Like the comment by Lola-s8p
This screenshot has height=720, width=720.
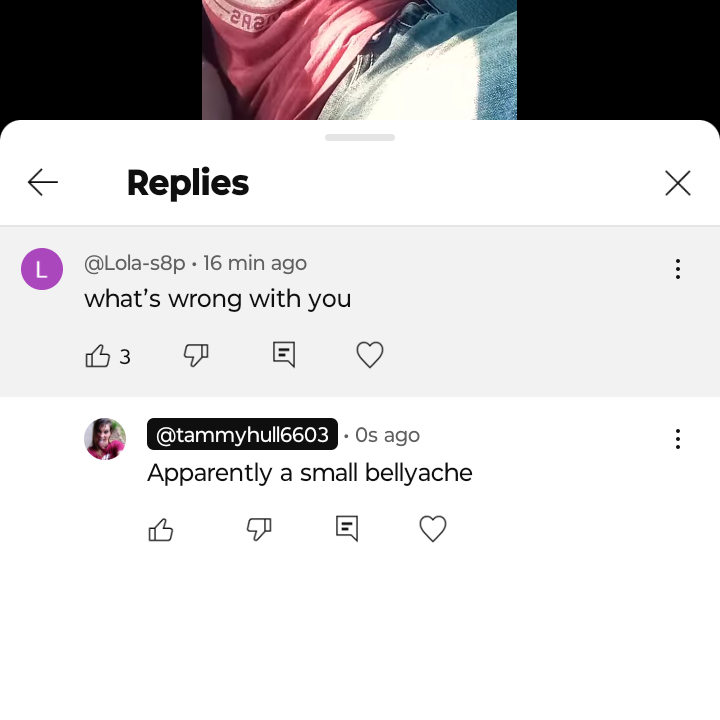click(98, 355)
